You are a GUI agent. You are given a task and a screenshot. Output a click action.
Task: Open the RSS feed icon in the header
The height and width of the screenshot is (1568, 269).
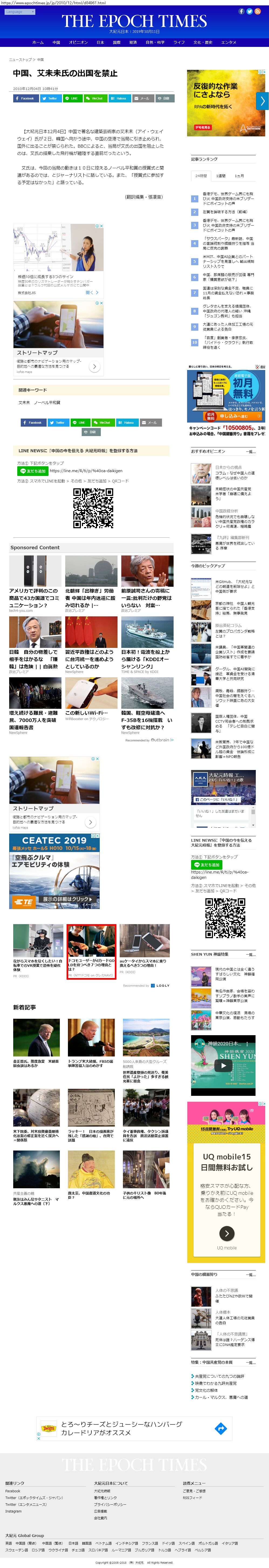coord(258,12)
